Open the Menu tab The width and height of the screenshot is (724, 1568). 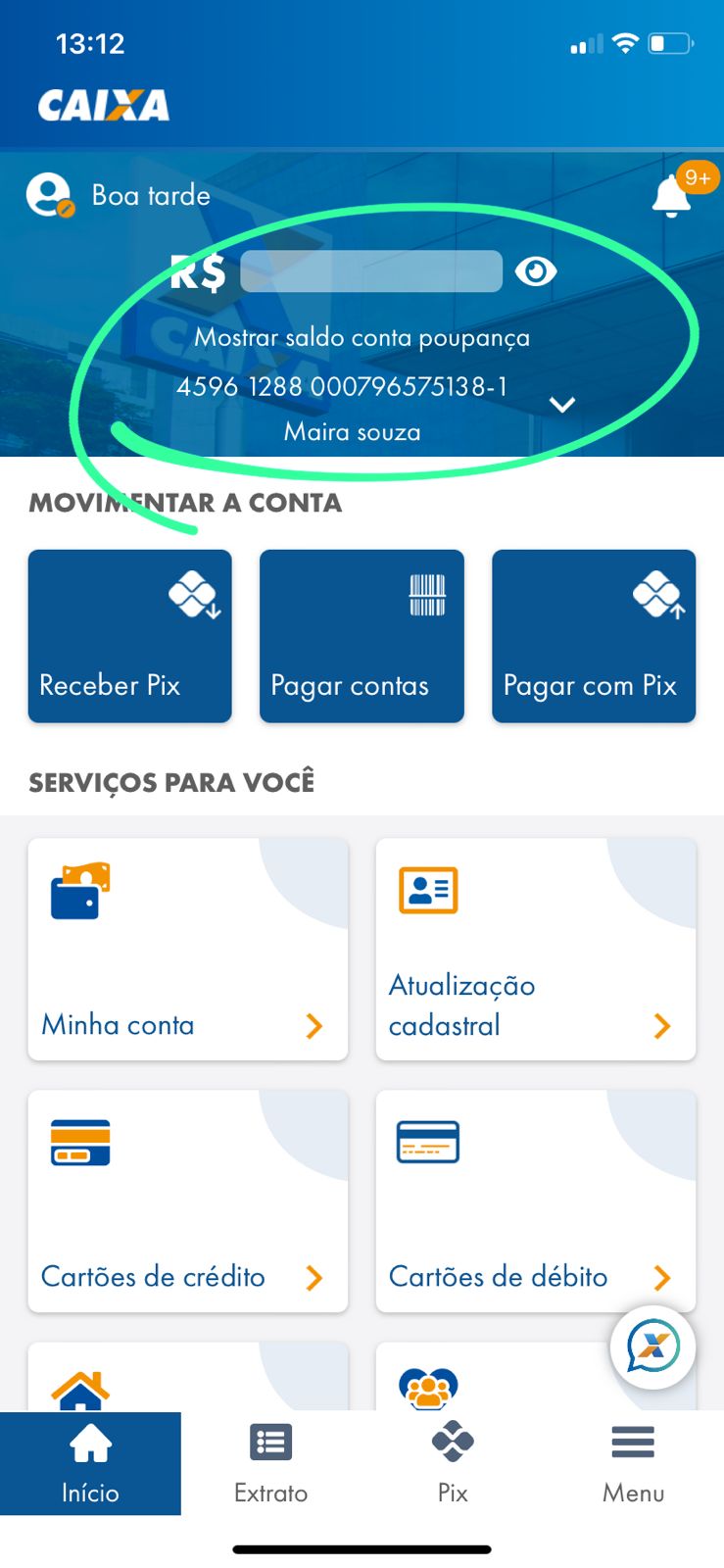pos(633,1463)
